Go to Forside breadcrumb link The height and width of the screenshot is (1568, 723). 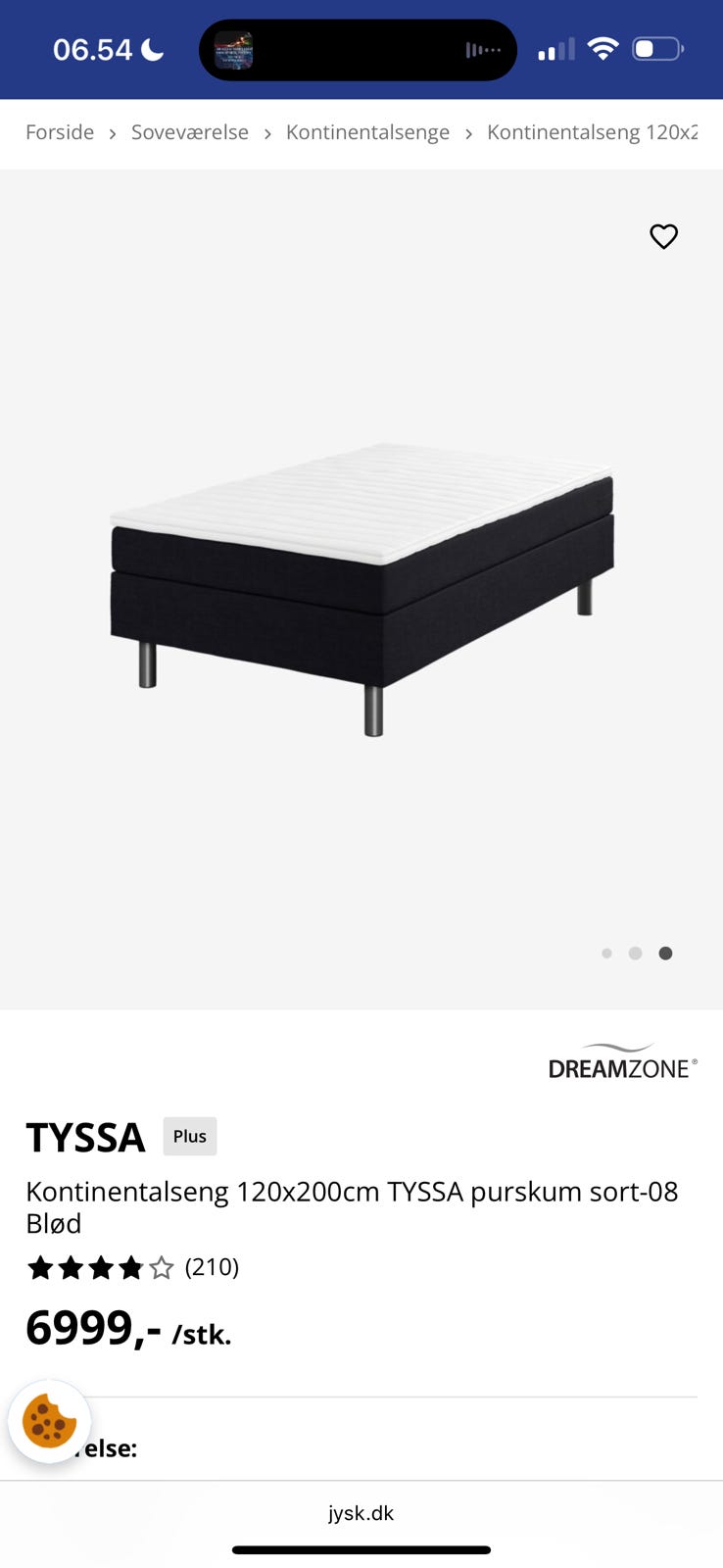point(60,132)
